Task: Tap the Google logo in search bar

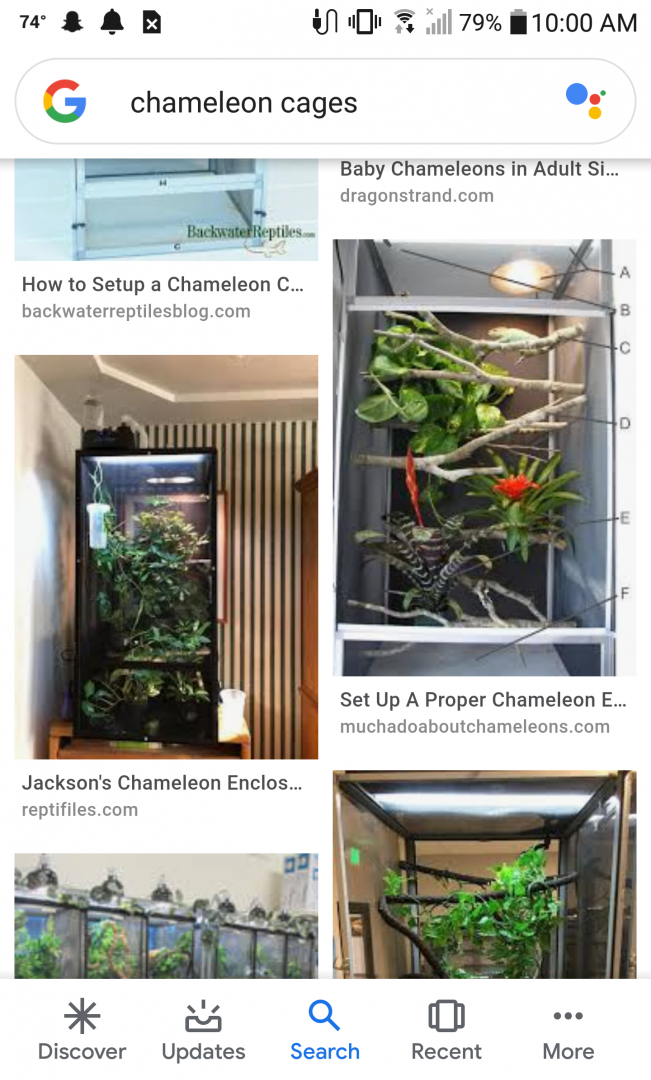Action: 65,102
